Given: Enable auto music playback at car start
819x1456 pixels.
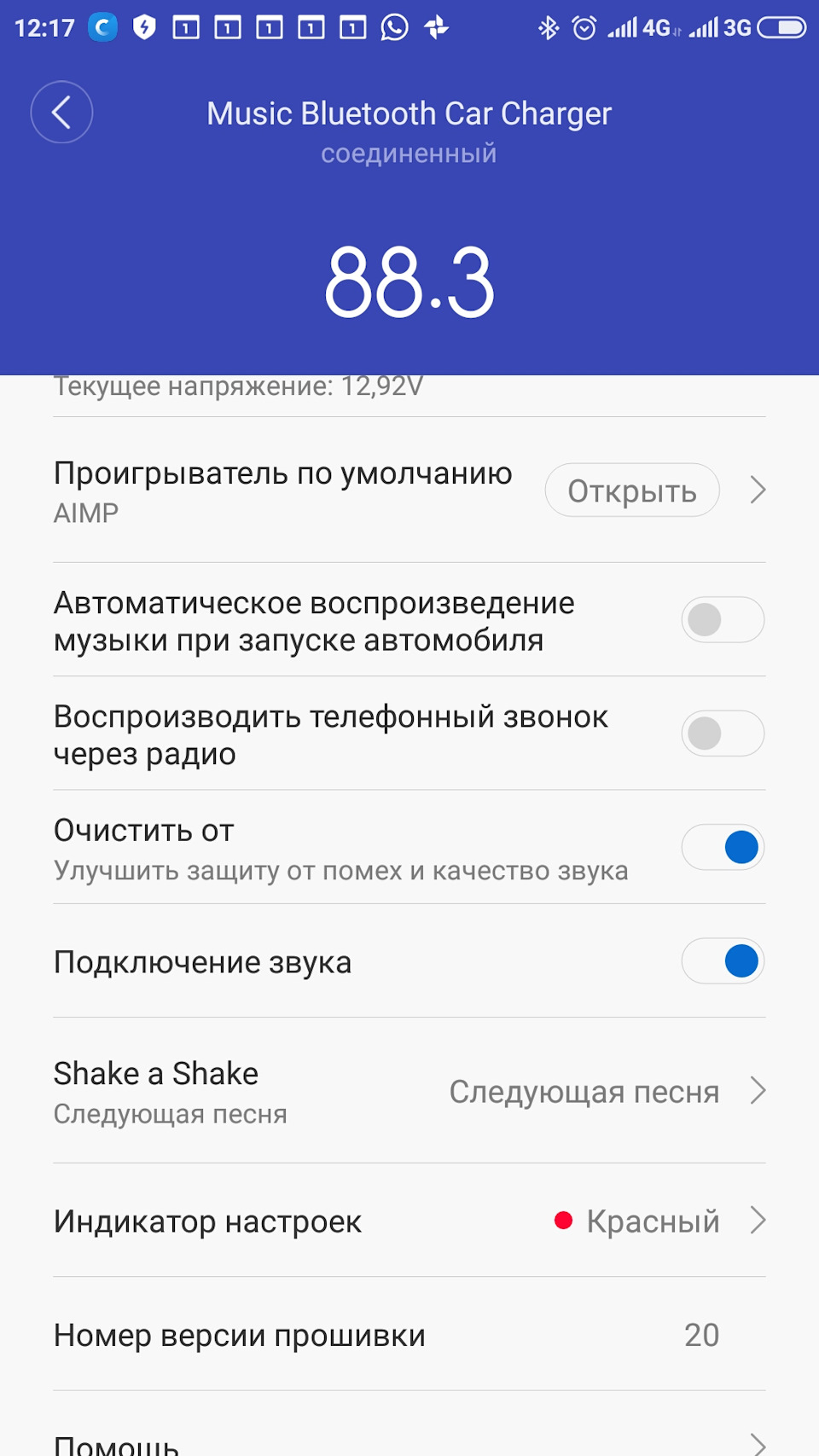Looking at the screenshot, I should [722, 620].
